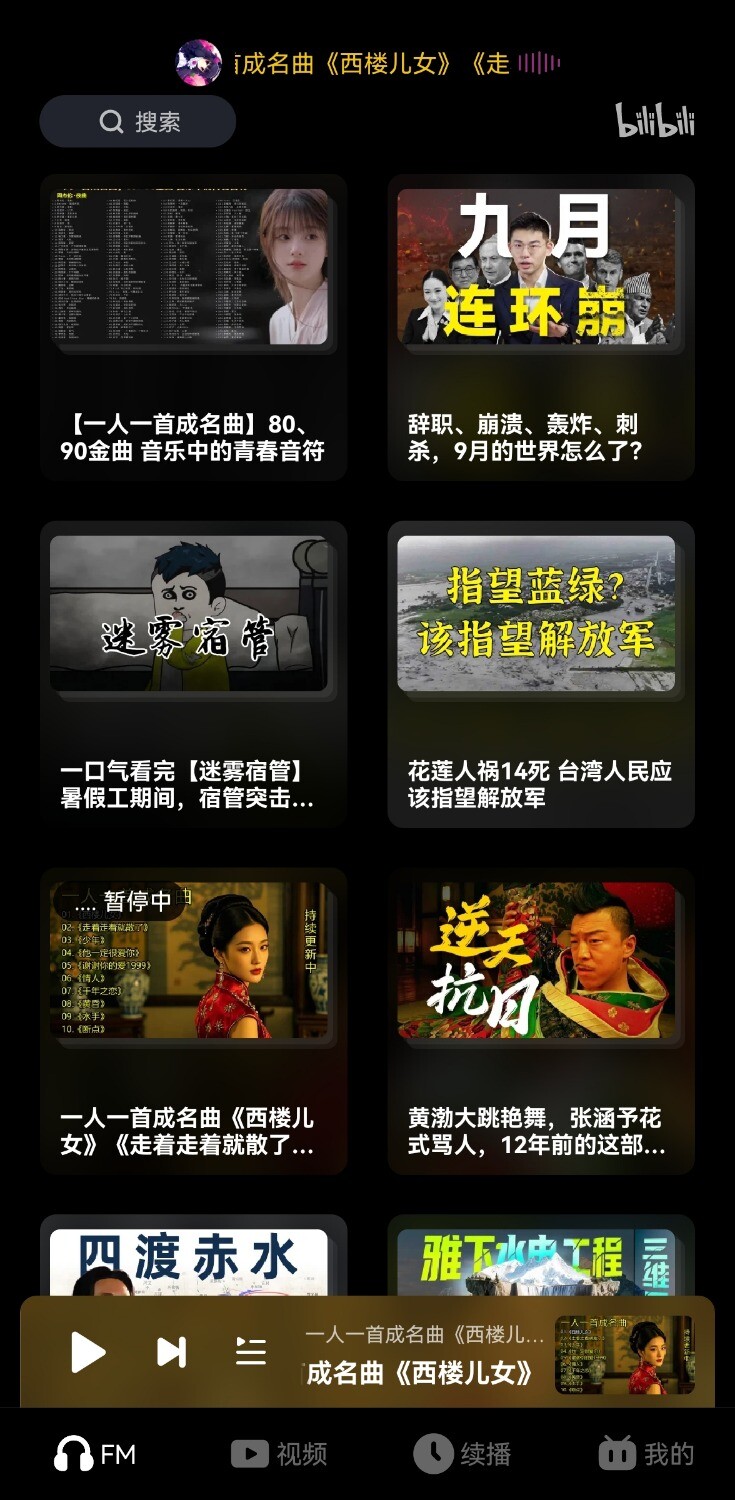Image resolution: width=735 pixels, height=1500 pixels.
Task: Play the mini player's current track
Action: pos(88,1352)
